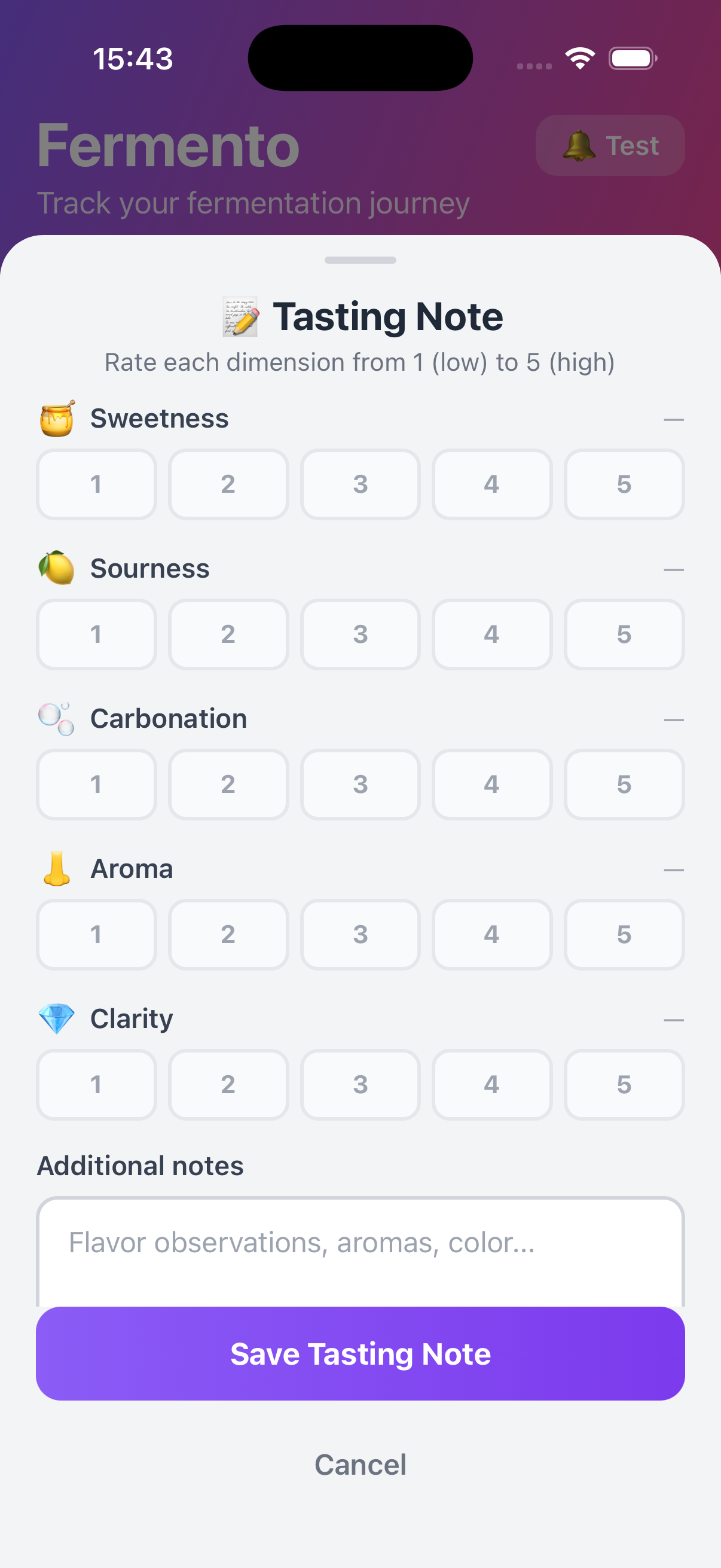Rate Sweetness as 1

(x=96, y=484)
